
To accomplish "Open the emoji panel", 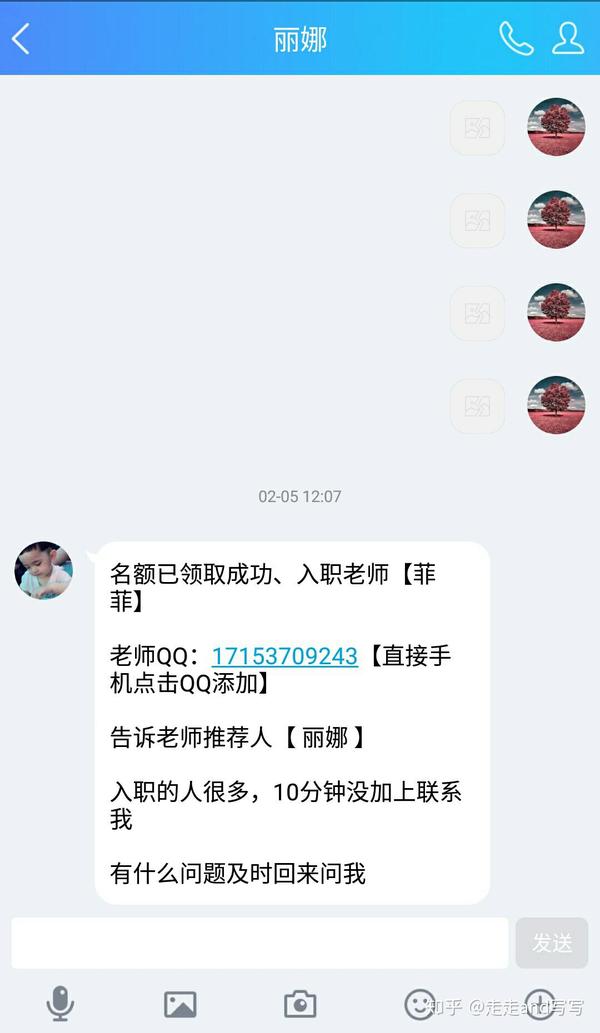I will tap(420, 1003).
